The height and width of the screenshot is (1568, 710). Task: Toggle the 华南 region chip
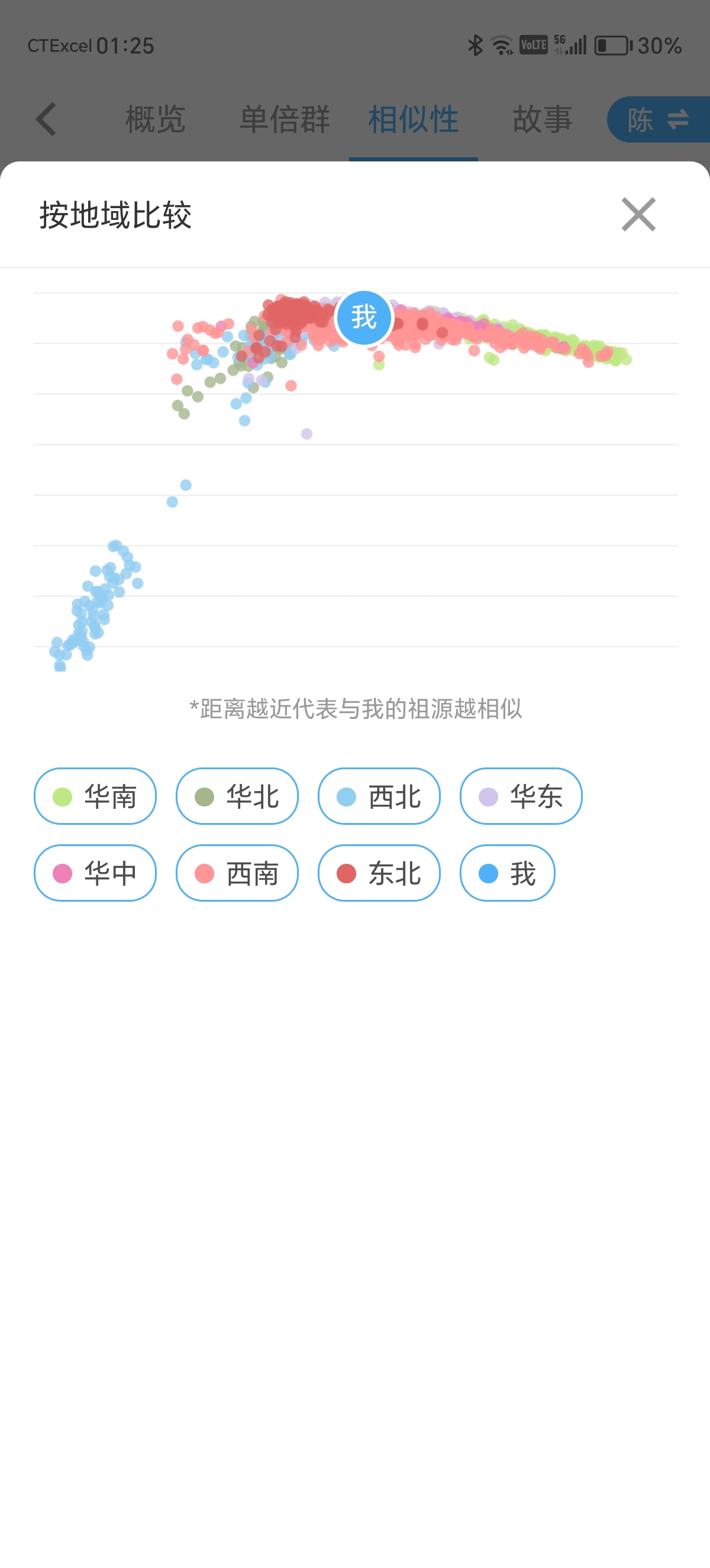pyautogui.click(x=95, y=796)
